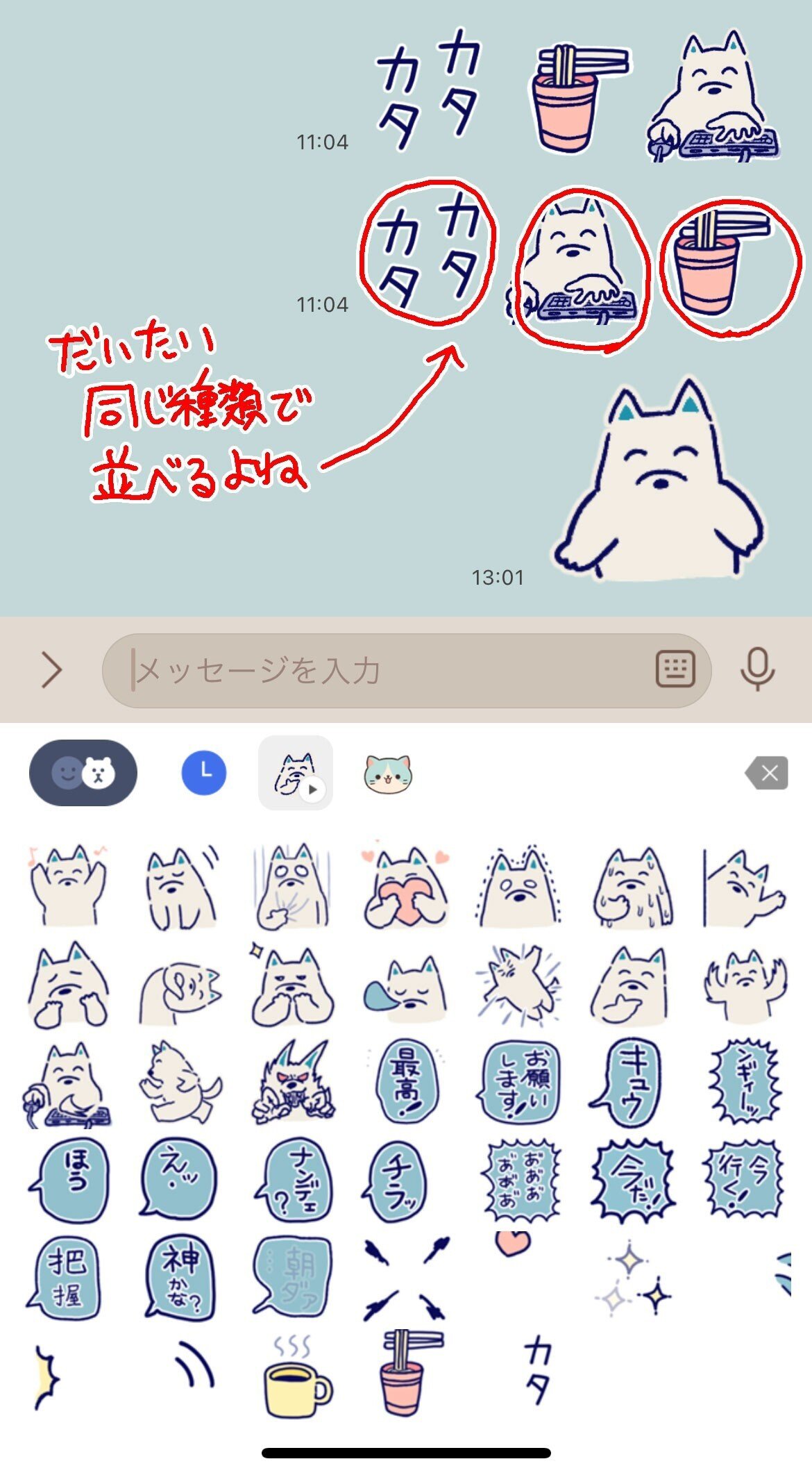Insert the 神かな? speech bubble emoji
Viewport: 812px width, 1475px height.
coord(180,1278)
